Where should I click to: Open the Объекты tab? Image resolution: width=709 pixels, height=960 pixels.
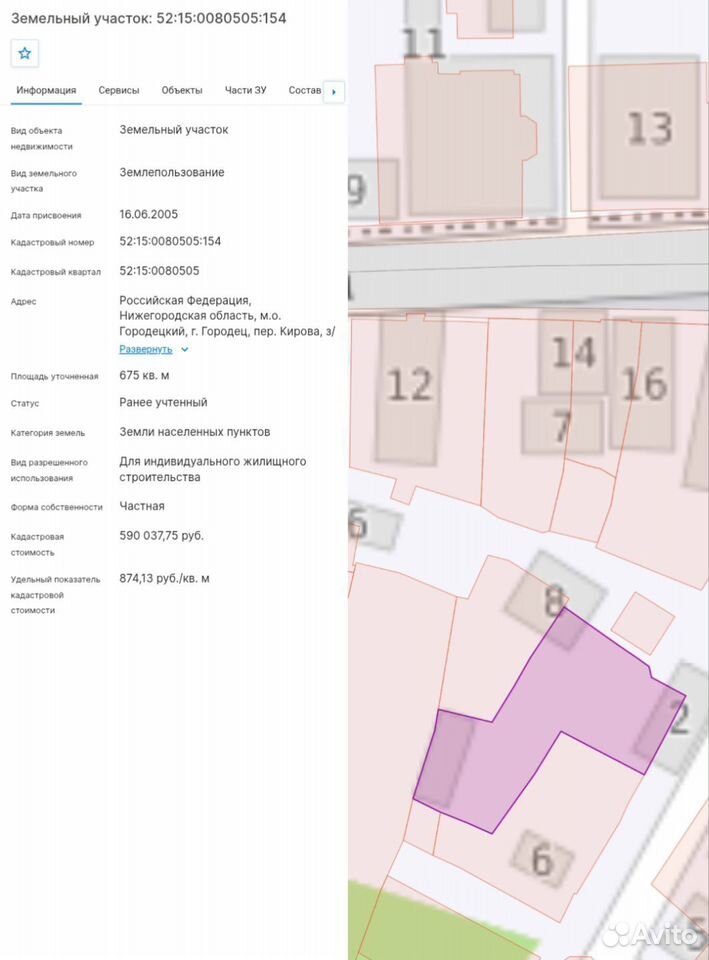tap(182, 90)
